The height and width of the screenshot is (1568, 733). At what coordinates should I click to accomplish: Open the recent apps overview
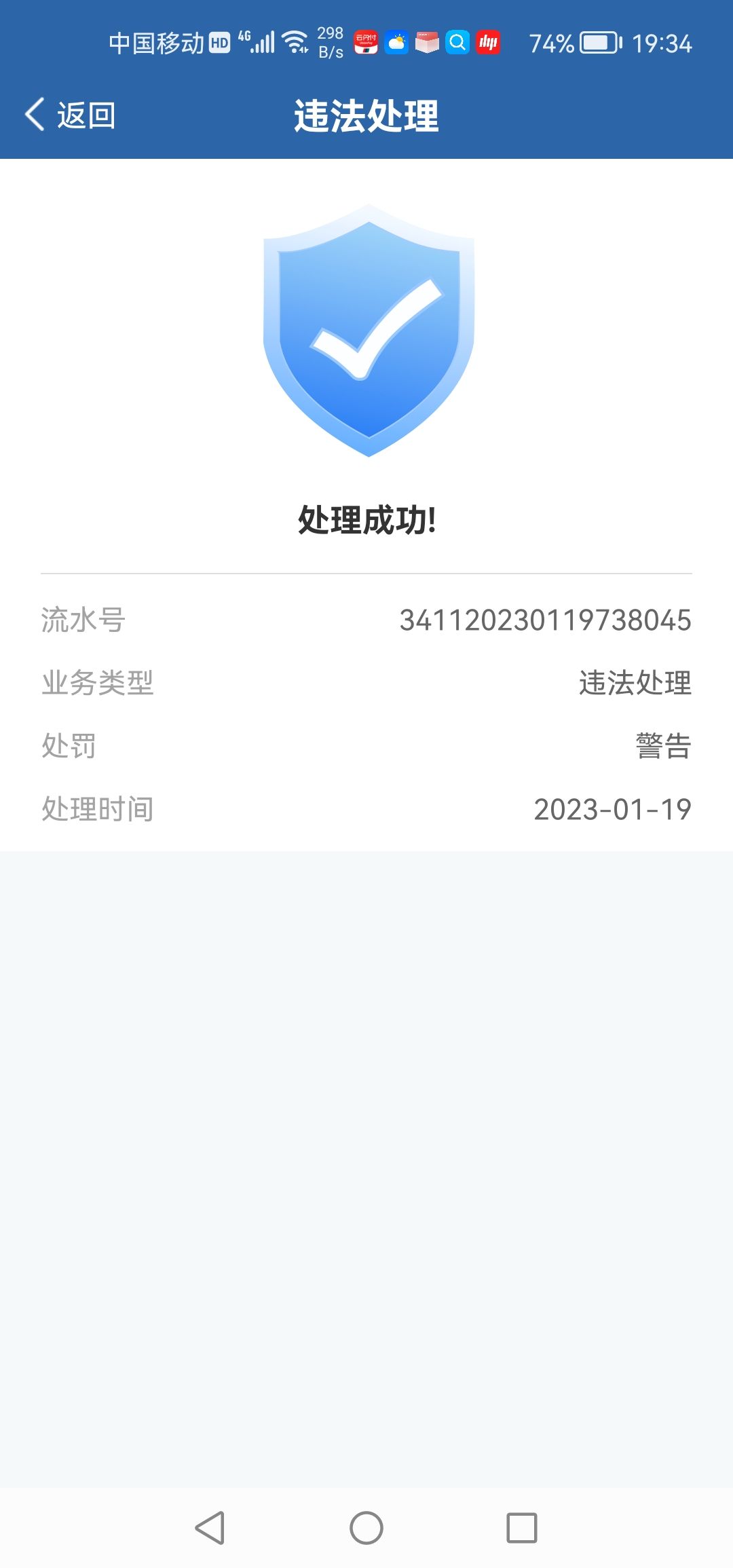click(522, 1528)
